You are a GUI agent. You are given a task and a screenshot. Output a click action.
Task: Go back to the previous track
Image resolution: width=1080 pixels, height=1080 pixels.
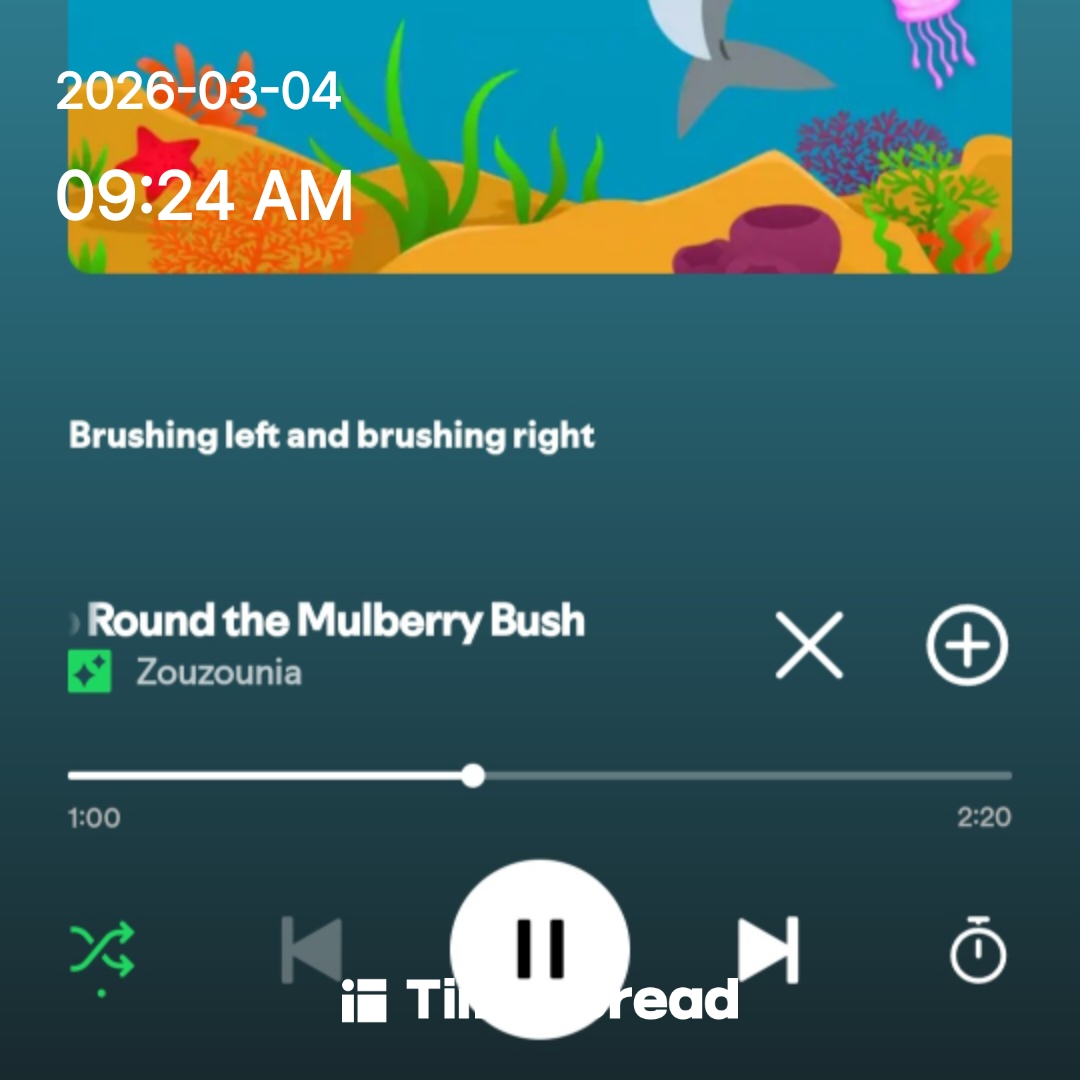[312, 949]
